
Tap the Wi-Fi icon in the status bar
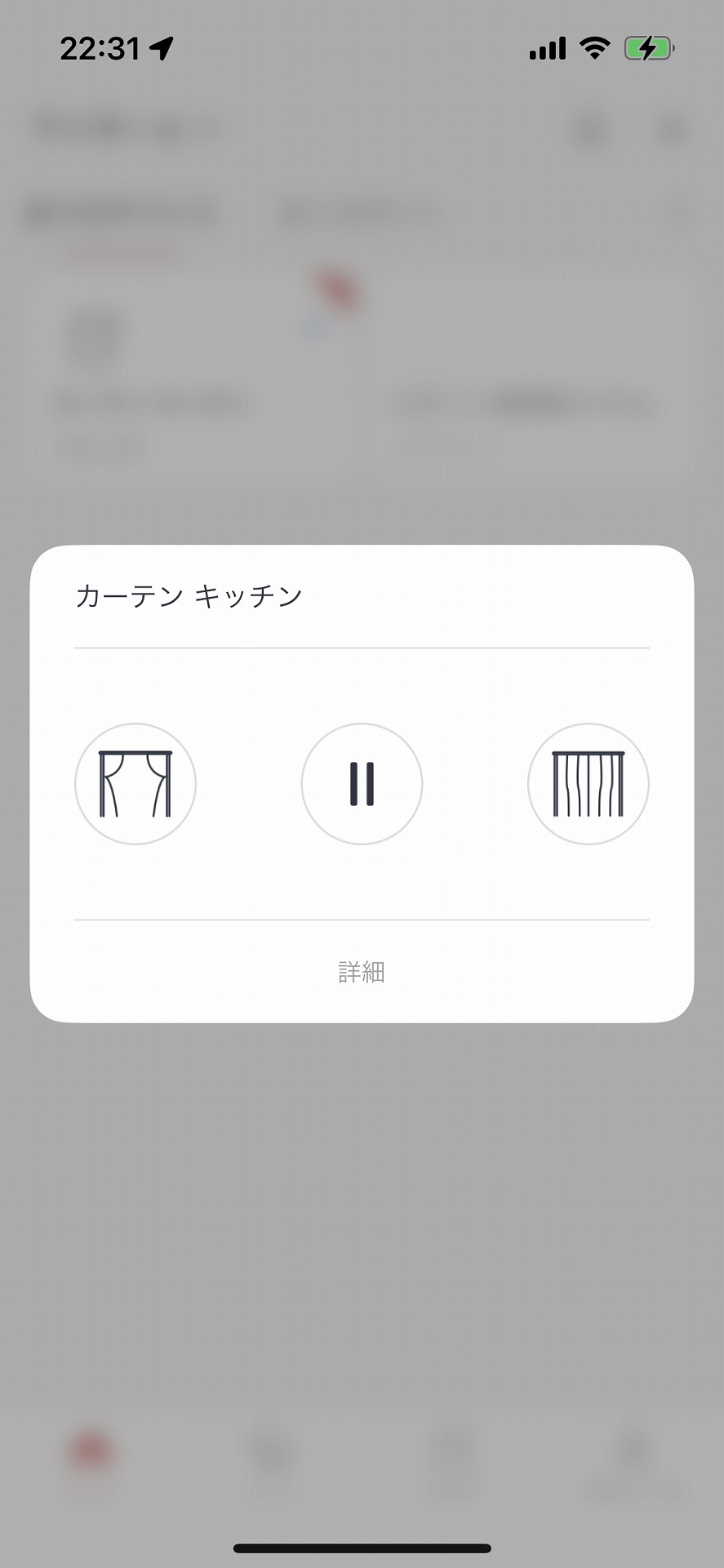coord(593,47)
